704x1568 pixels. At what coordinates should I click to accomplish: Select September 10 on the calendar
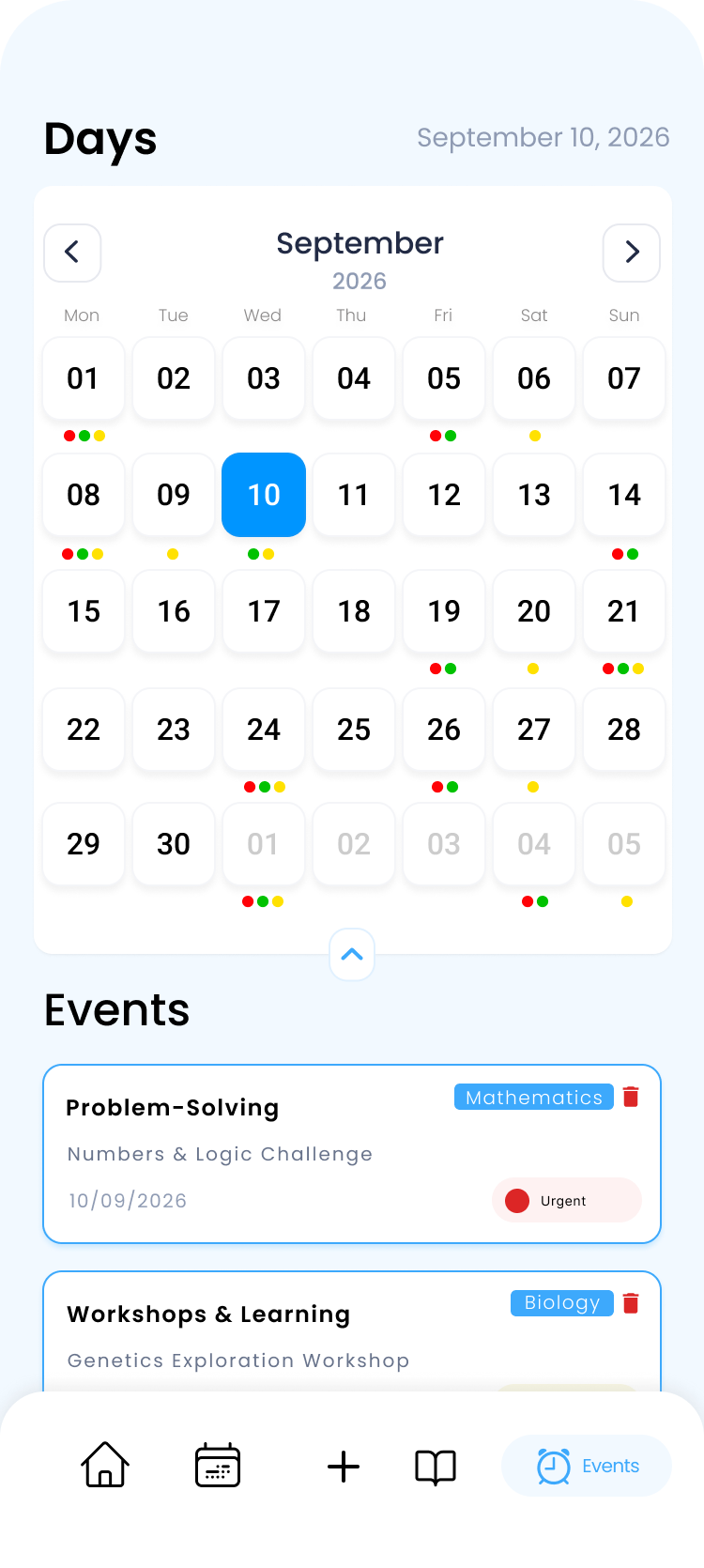263,495
